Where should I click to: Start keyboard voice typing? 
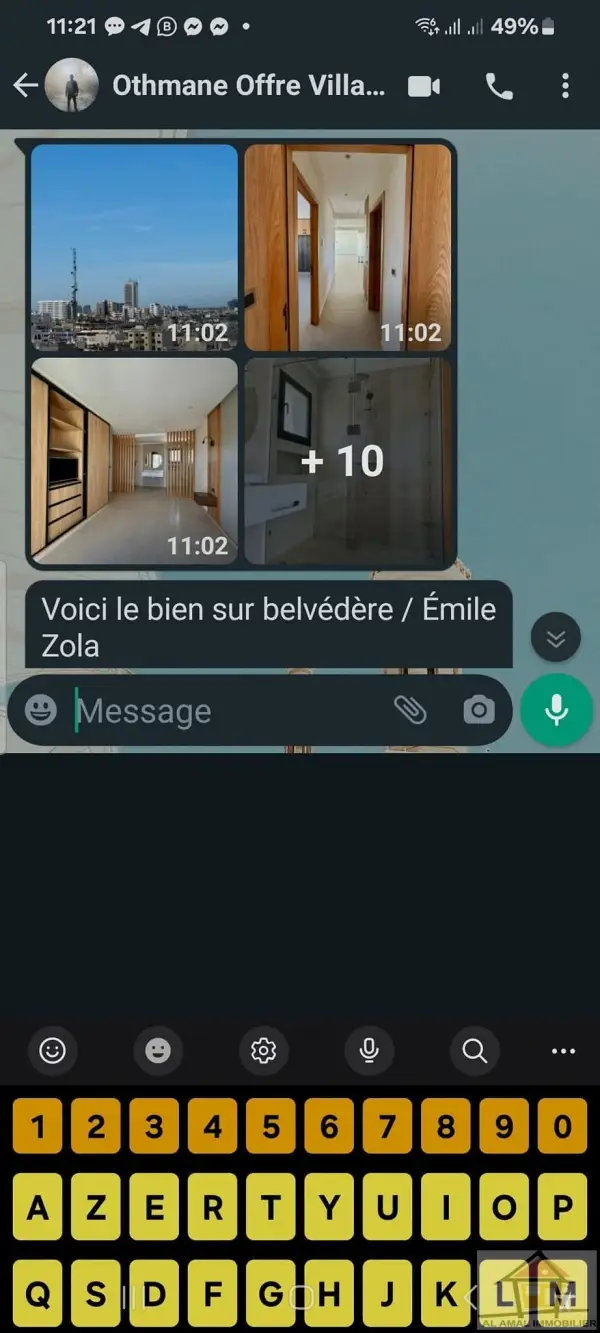pos(369,1050)
